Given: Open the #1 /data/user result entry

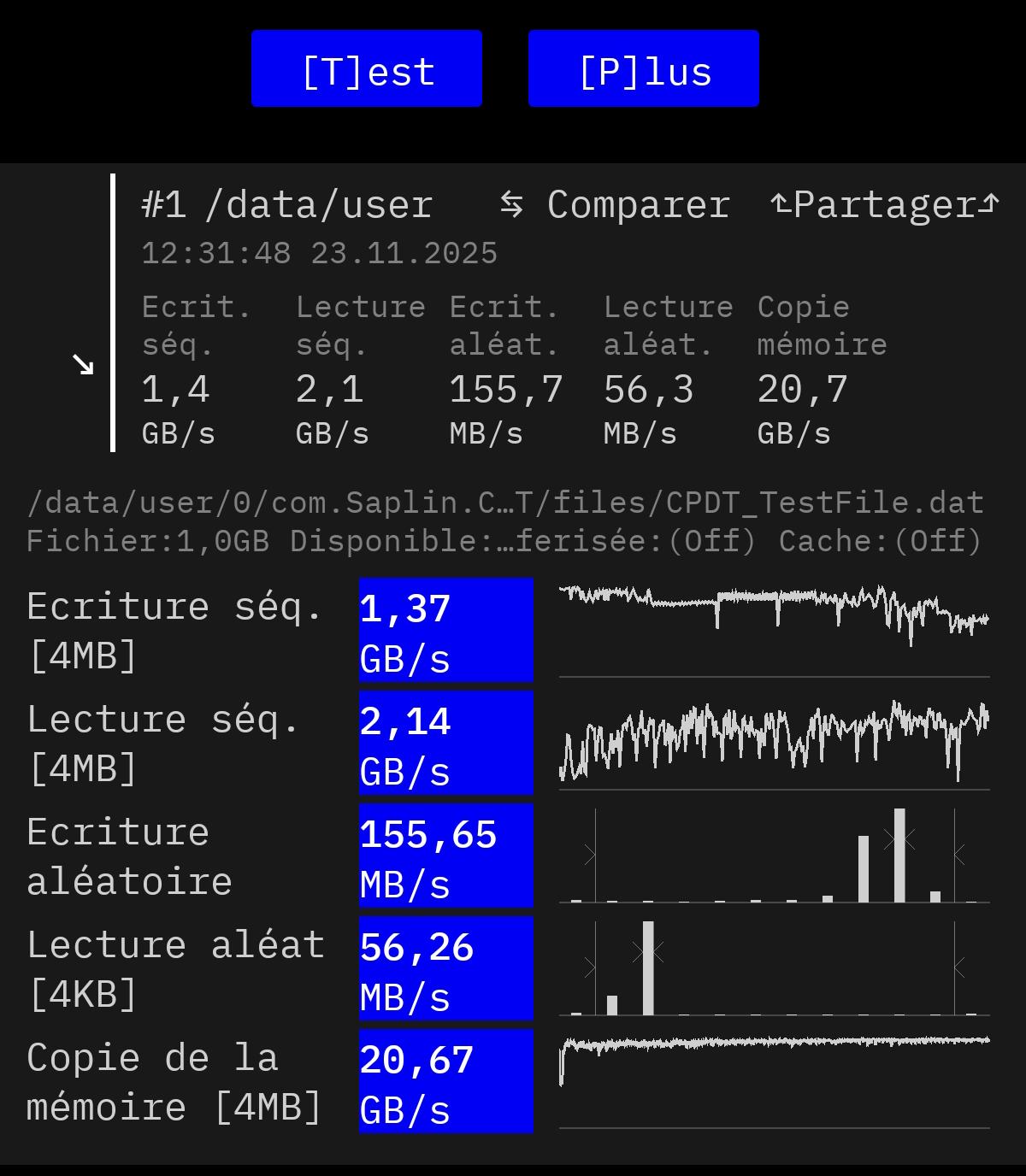Looking at the screenshot, I should coord(287,205).
